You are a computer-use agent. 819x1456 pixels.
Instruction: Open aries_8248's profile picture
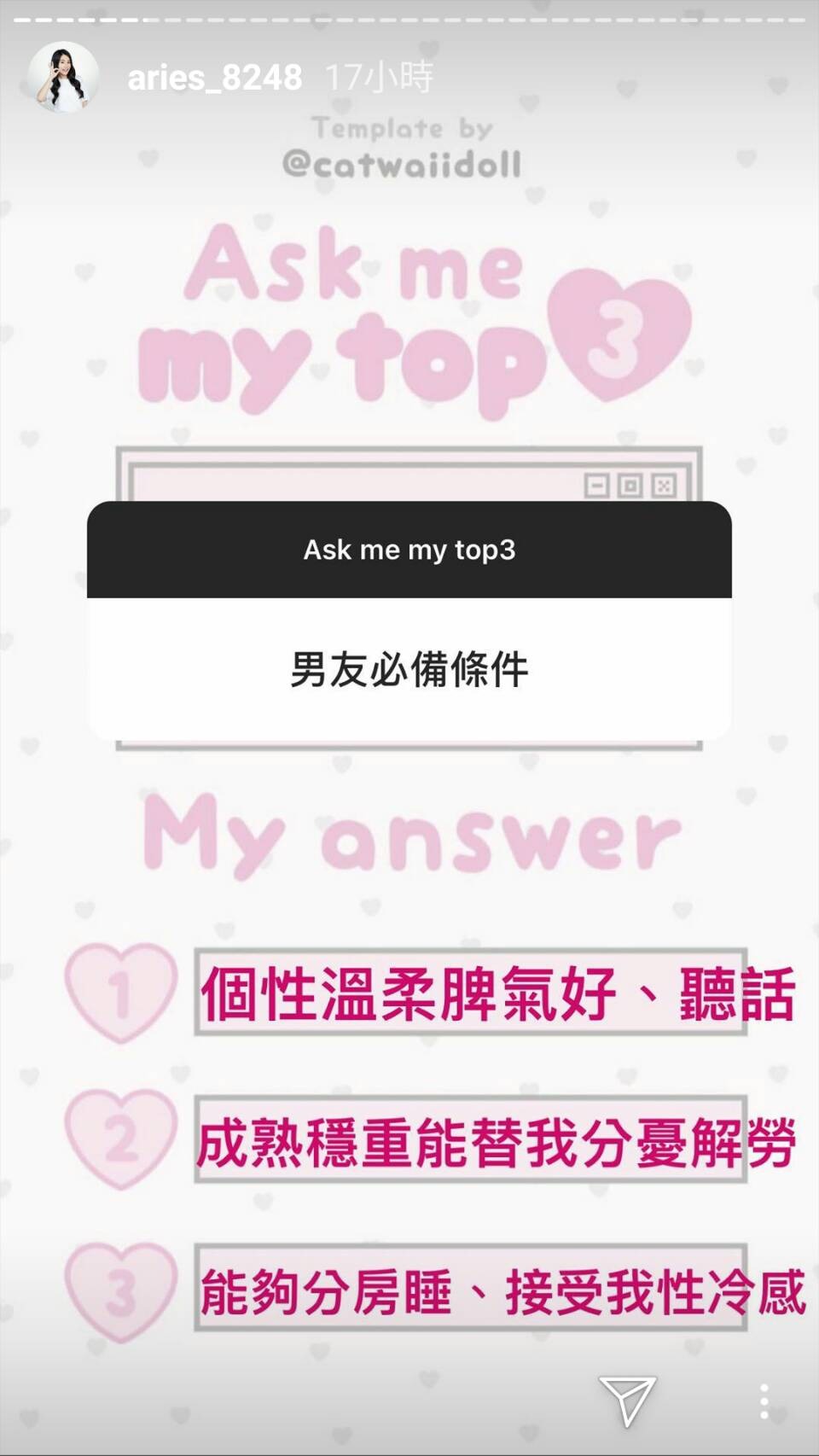(61, 78)
